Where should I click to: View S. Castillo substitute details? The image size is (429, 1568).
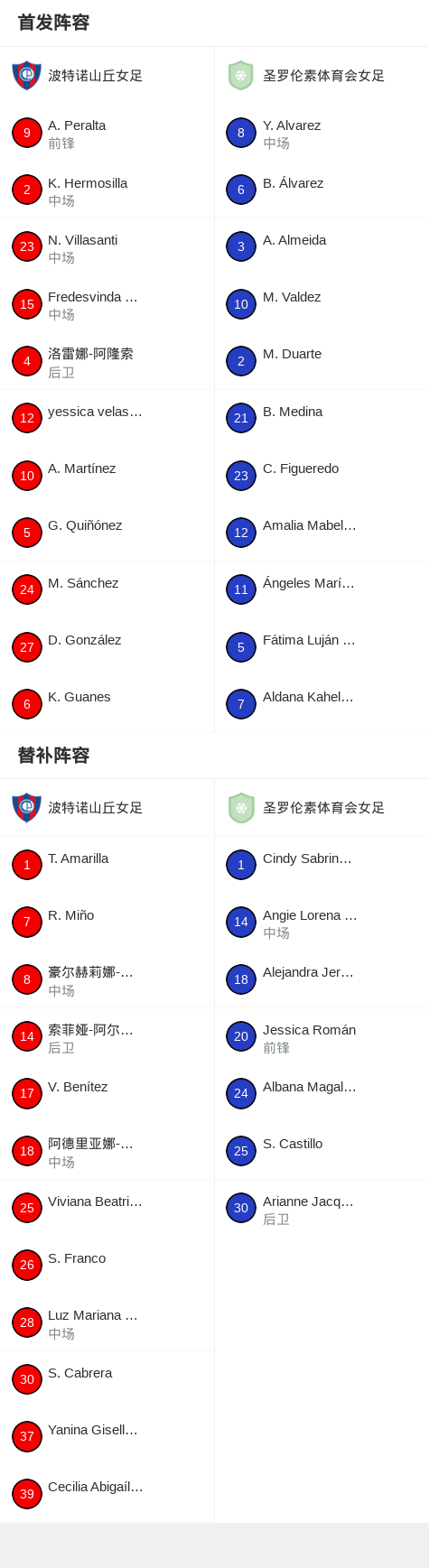pos(322,1151)
